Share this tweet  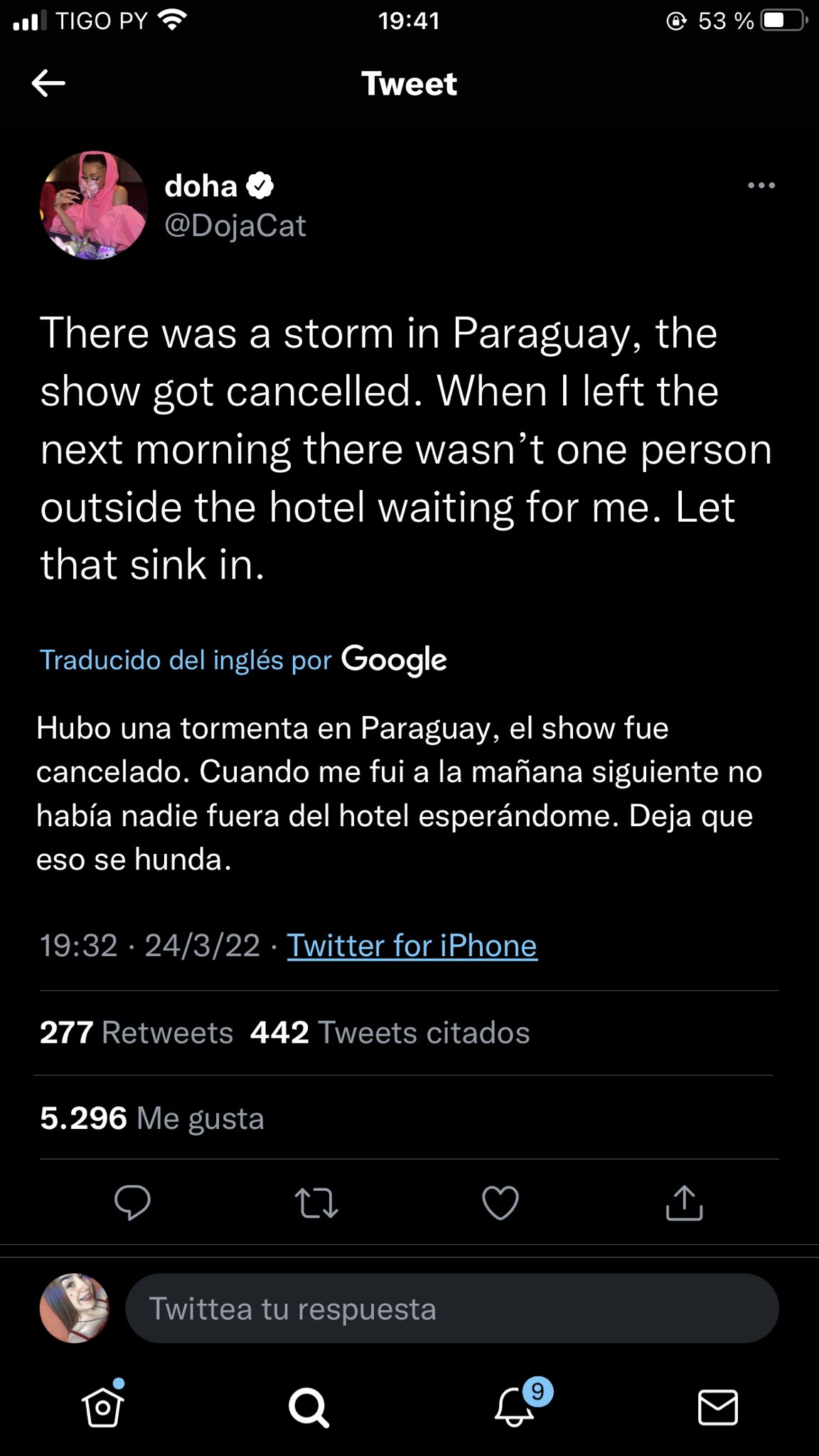684,1203
